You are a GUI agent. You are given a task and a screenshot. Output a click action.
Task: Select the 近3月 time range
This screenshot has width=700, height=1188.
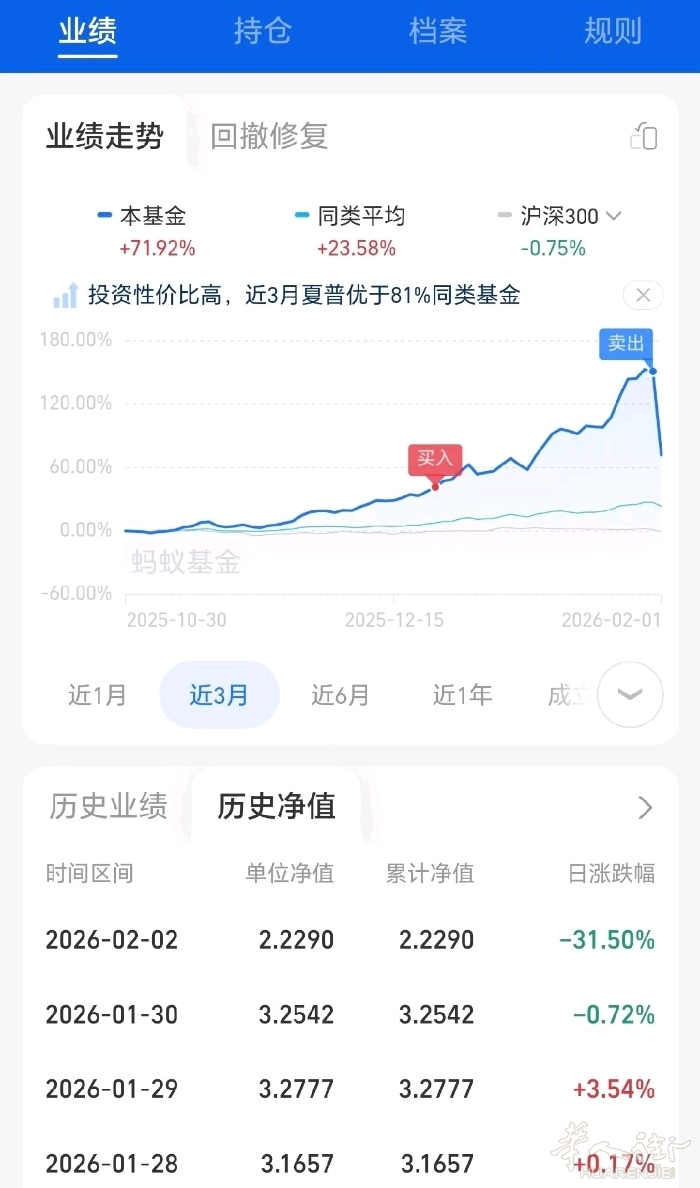click(219, 694)
